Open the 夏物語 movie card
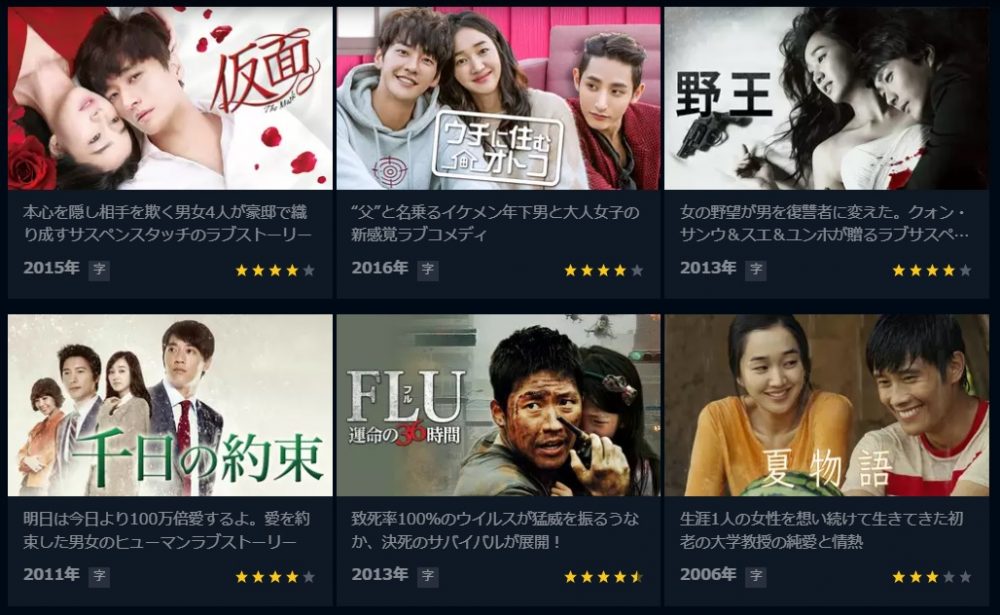 (x=826, y=405)
